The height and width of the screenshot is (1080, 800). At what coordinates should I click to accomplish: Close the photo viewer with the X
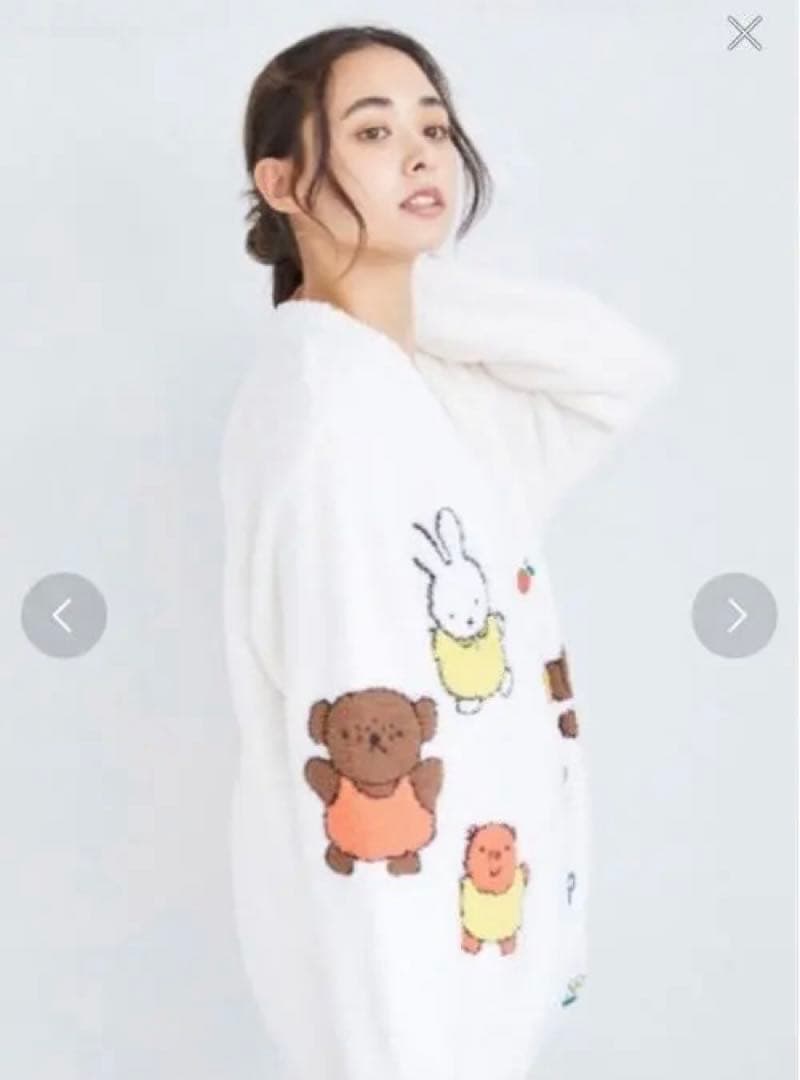tap(745, 33)
